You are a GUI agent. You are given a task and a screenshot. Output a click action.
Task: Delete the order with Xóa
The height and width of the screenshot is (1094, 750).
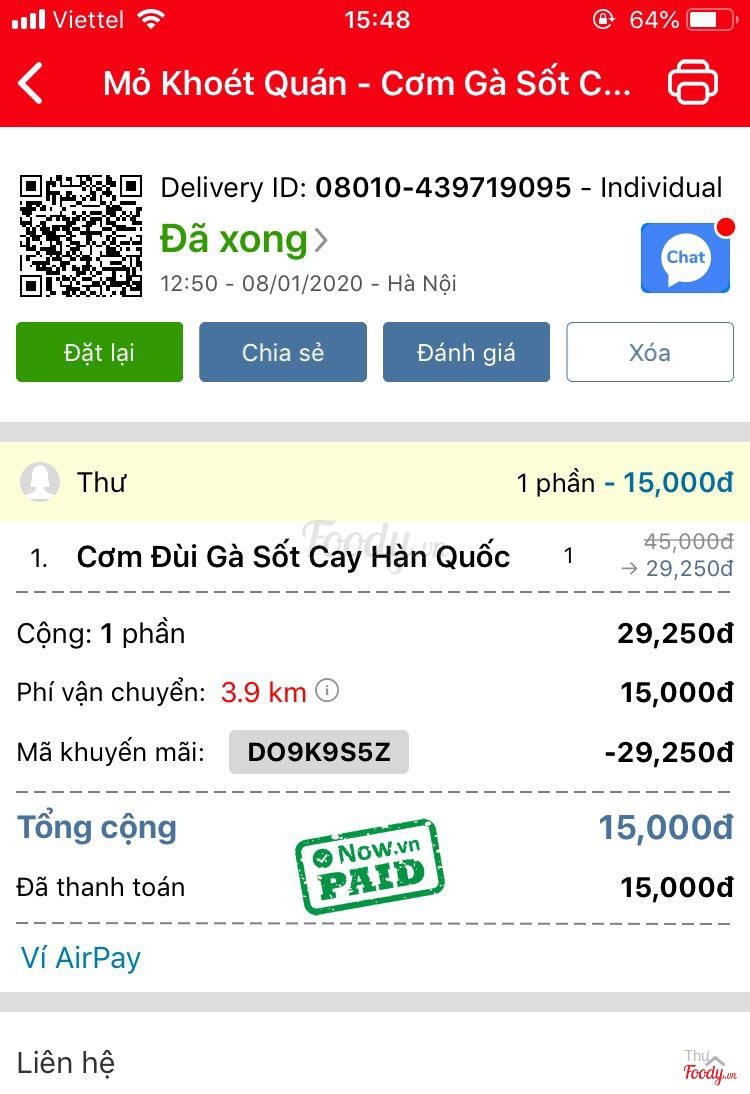pyautogui.click(x=650, y=352)
